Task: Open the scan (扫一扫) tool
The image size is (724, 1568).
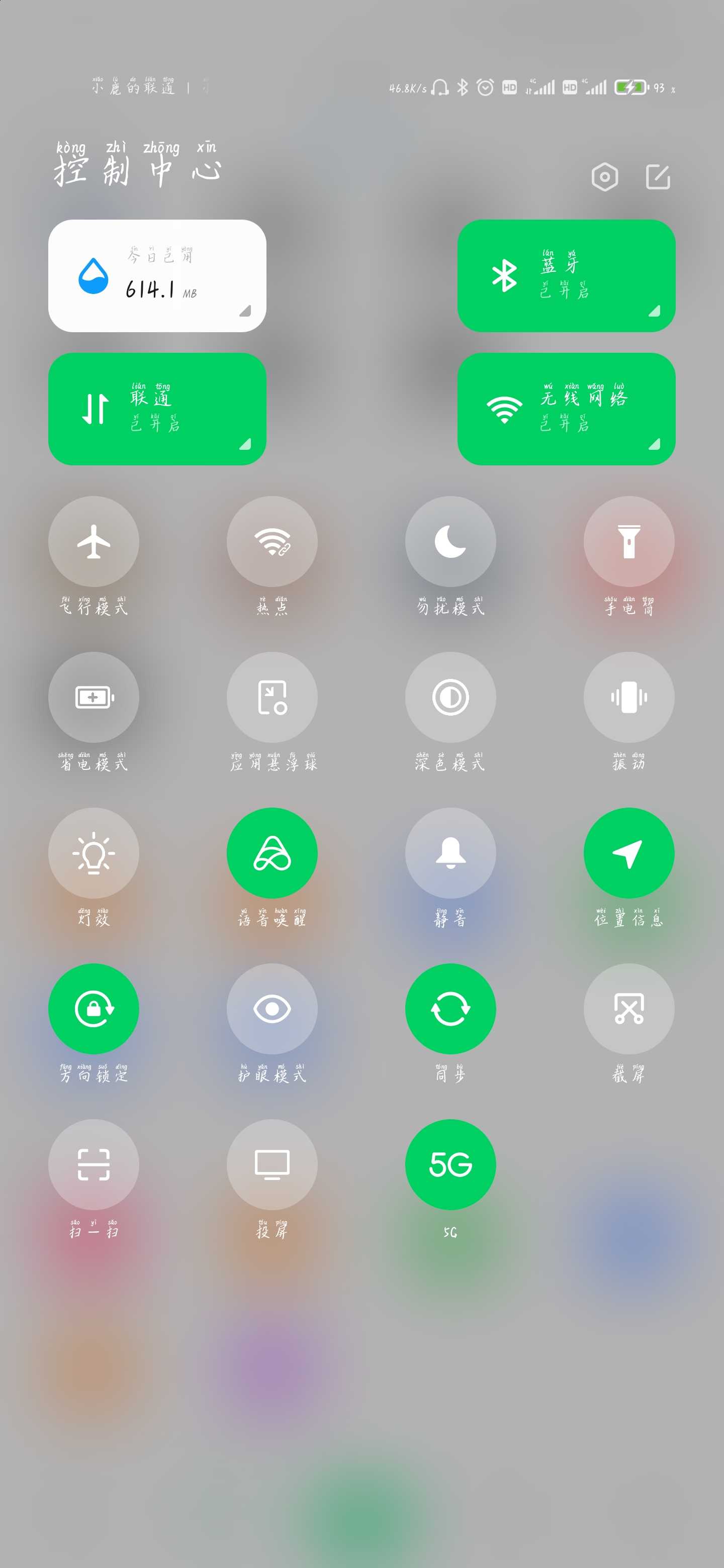Action: [94, 1164]
